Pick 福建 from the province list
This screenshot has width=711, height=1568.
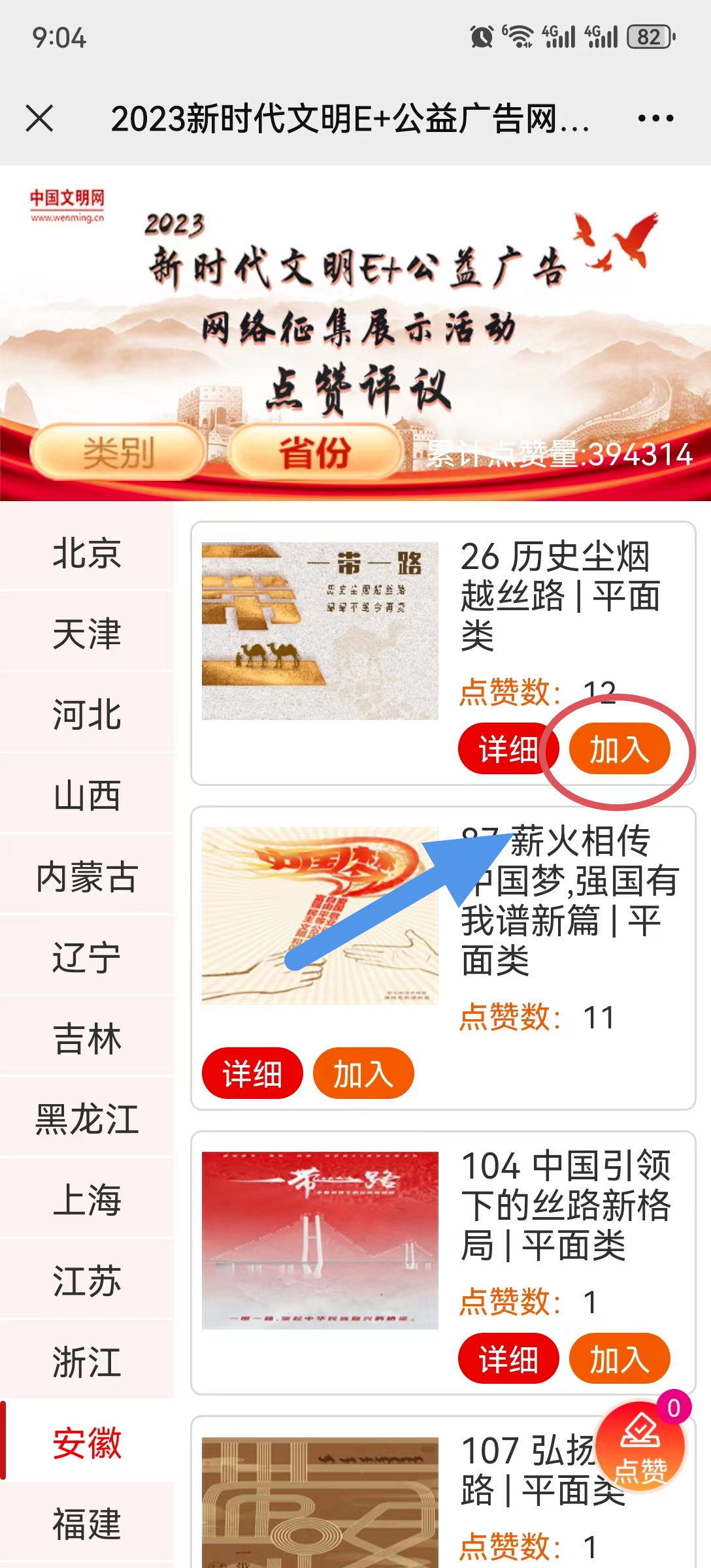[x=86, y=1523]
